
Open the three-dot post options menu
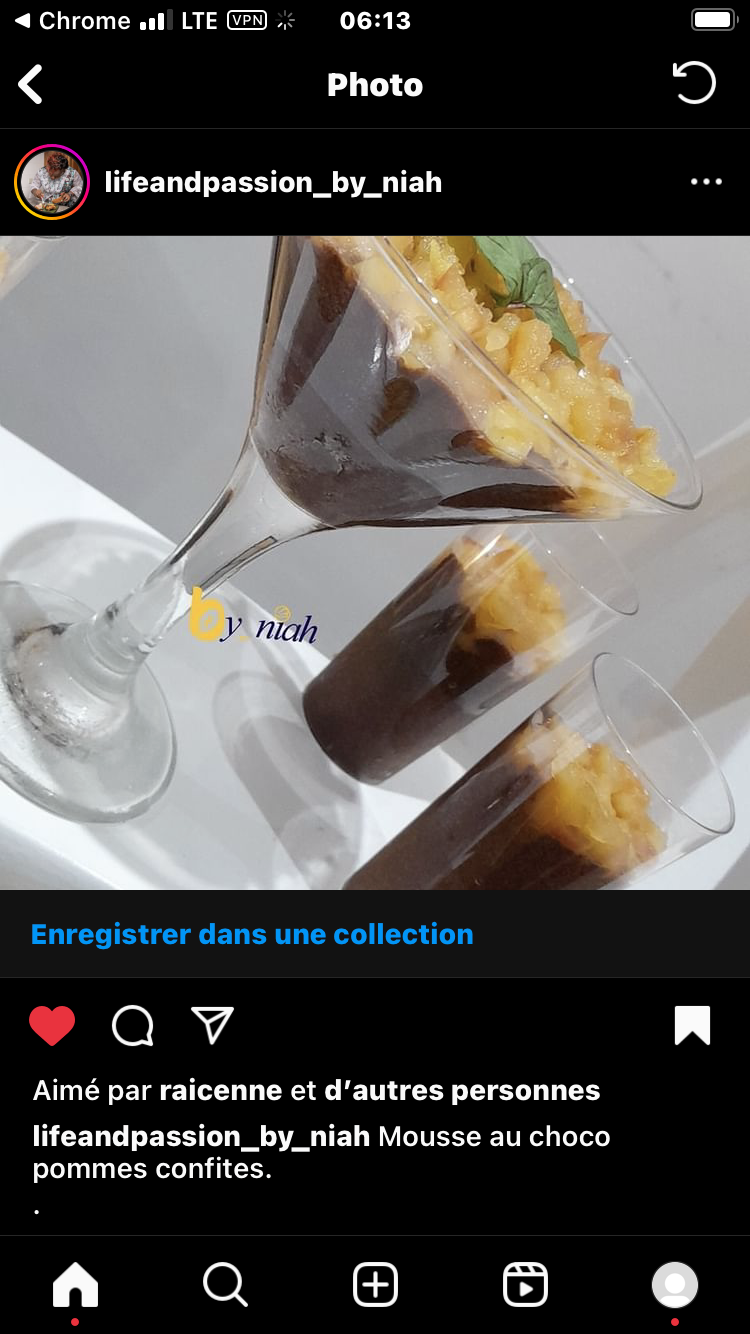tap(706, 182)
